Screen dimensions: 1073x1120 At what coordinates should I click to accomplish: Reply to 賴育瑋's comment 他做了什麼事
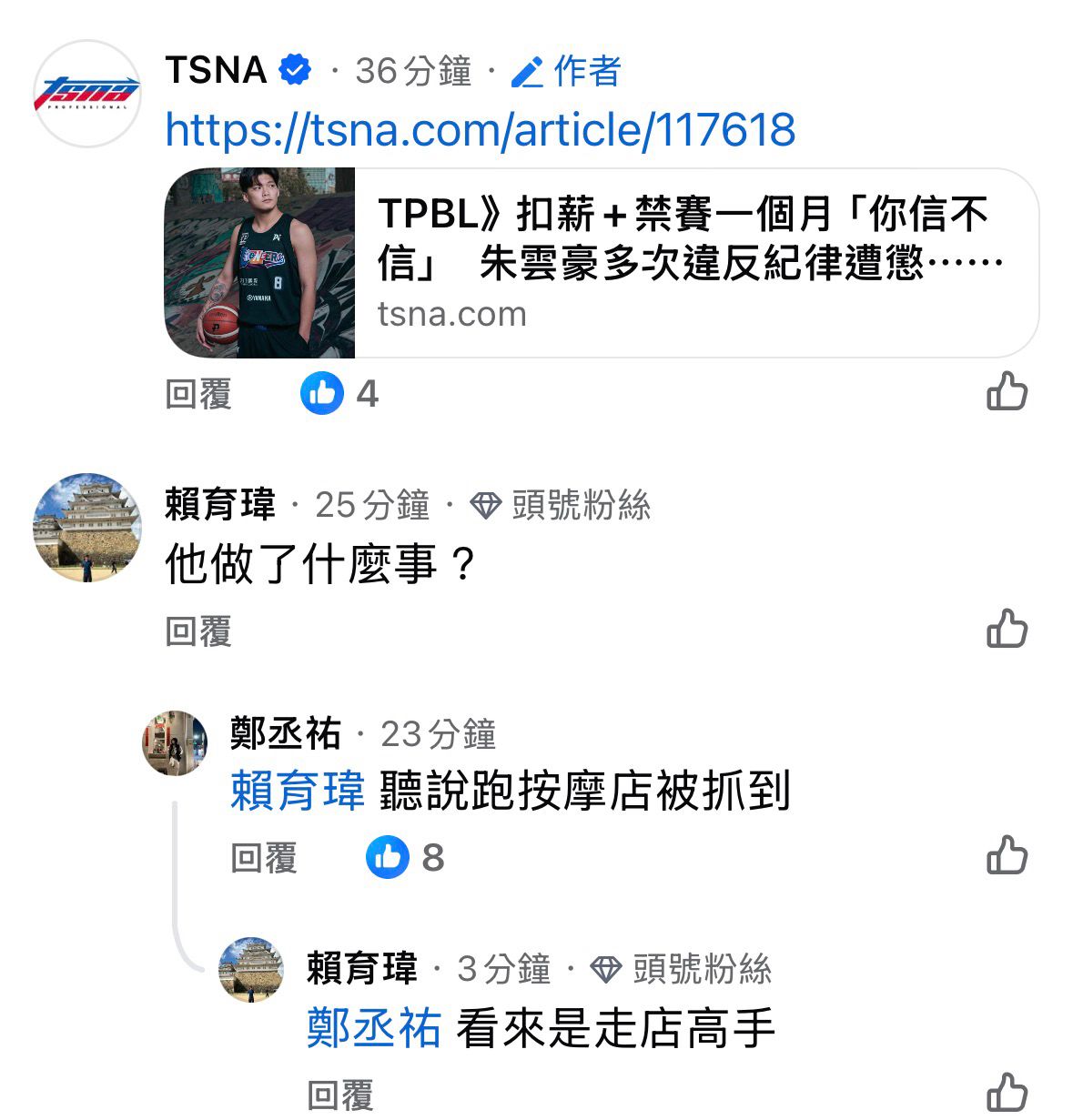(198, 631)
